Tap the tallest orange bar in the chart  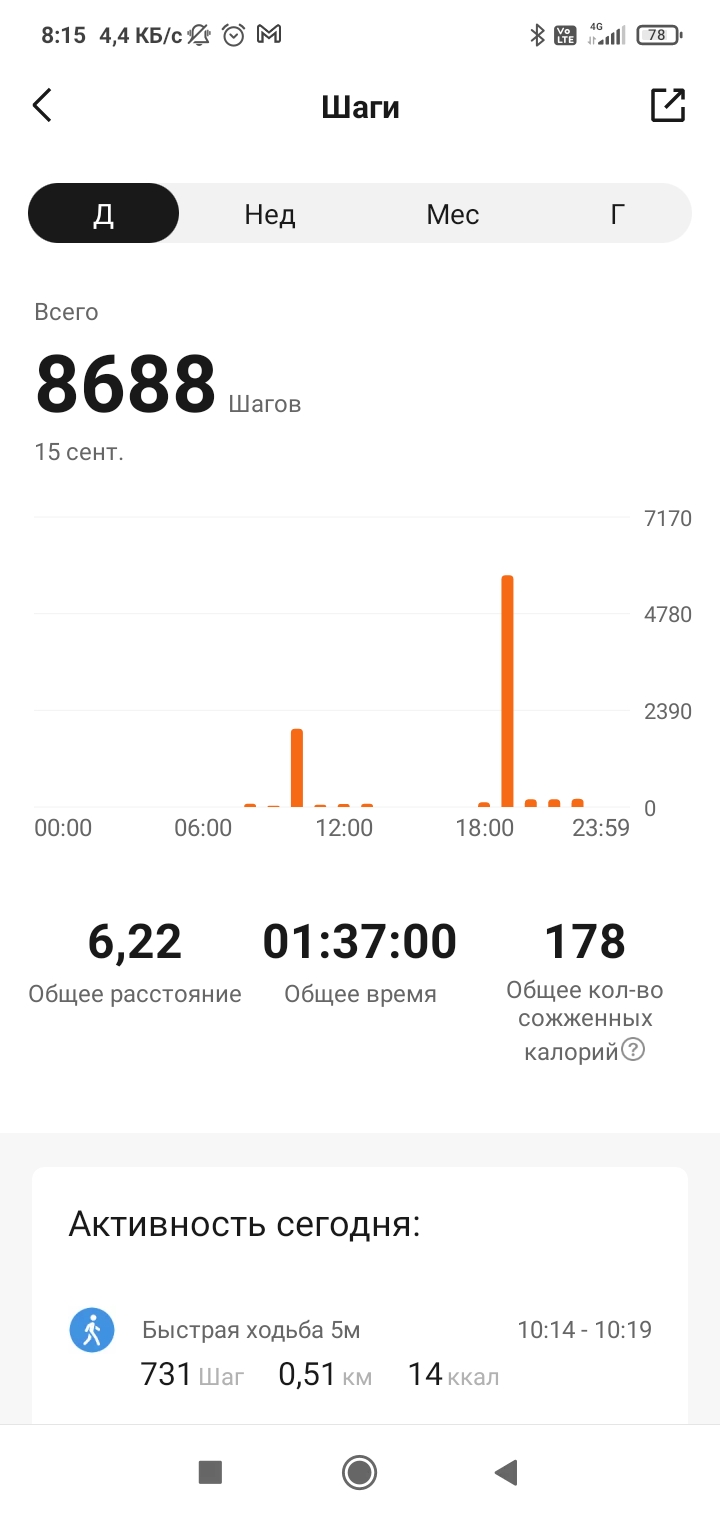(507, 690)
